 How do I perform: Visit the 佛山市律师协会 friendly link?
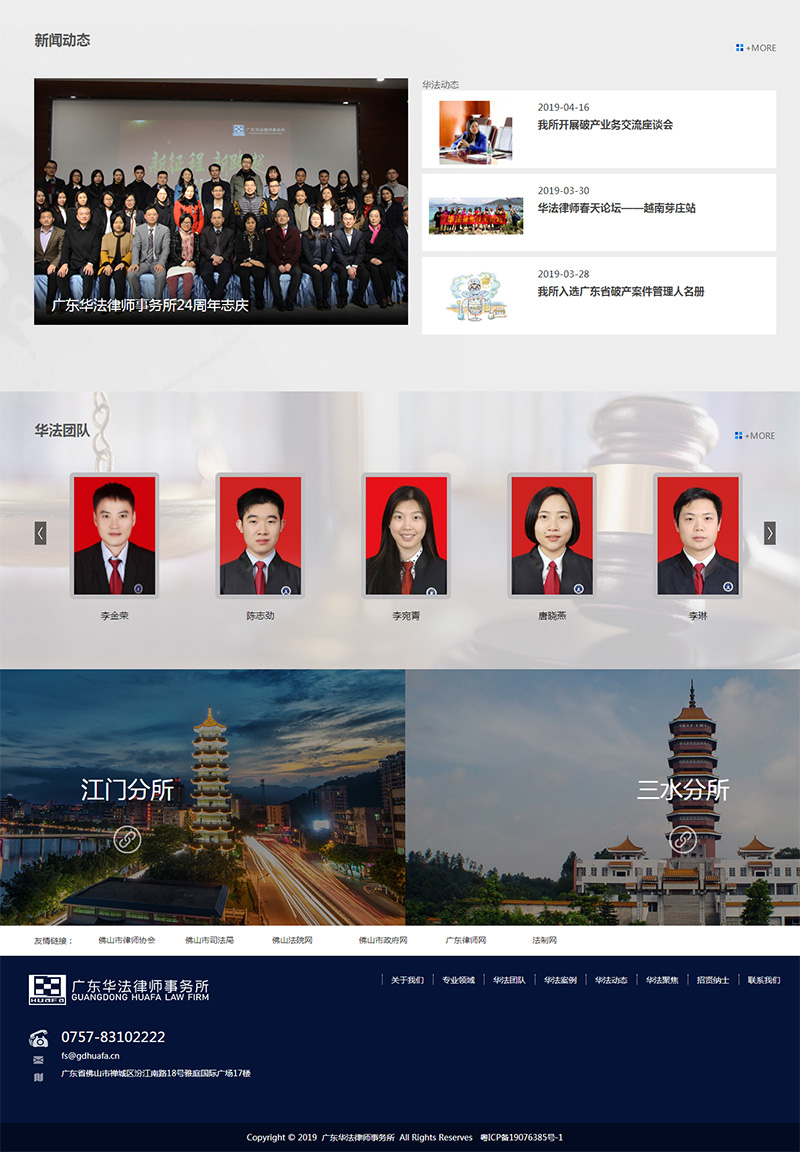point(127,941)
